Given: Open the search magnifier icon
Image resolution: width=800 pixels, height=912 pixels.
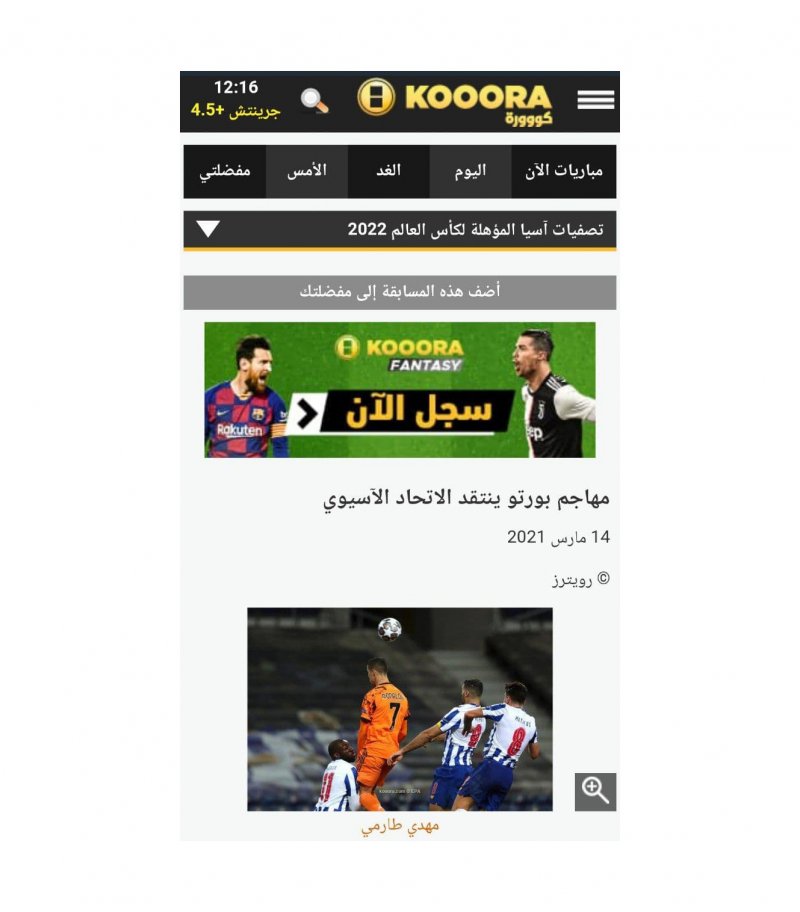Looking at the screenshot, I should [315, 101].
